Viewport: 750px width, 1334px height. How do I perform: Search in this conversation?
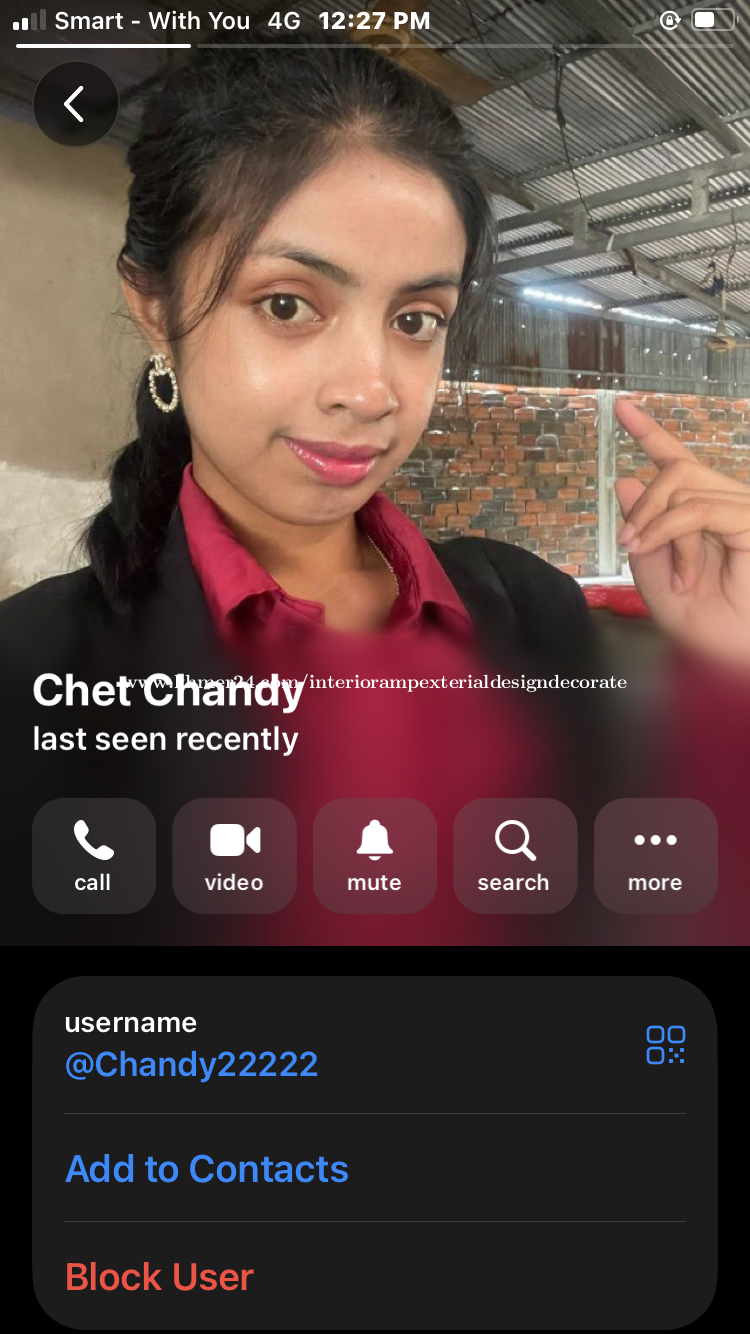point(515,855)
